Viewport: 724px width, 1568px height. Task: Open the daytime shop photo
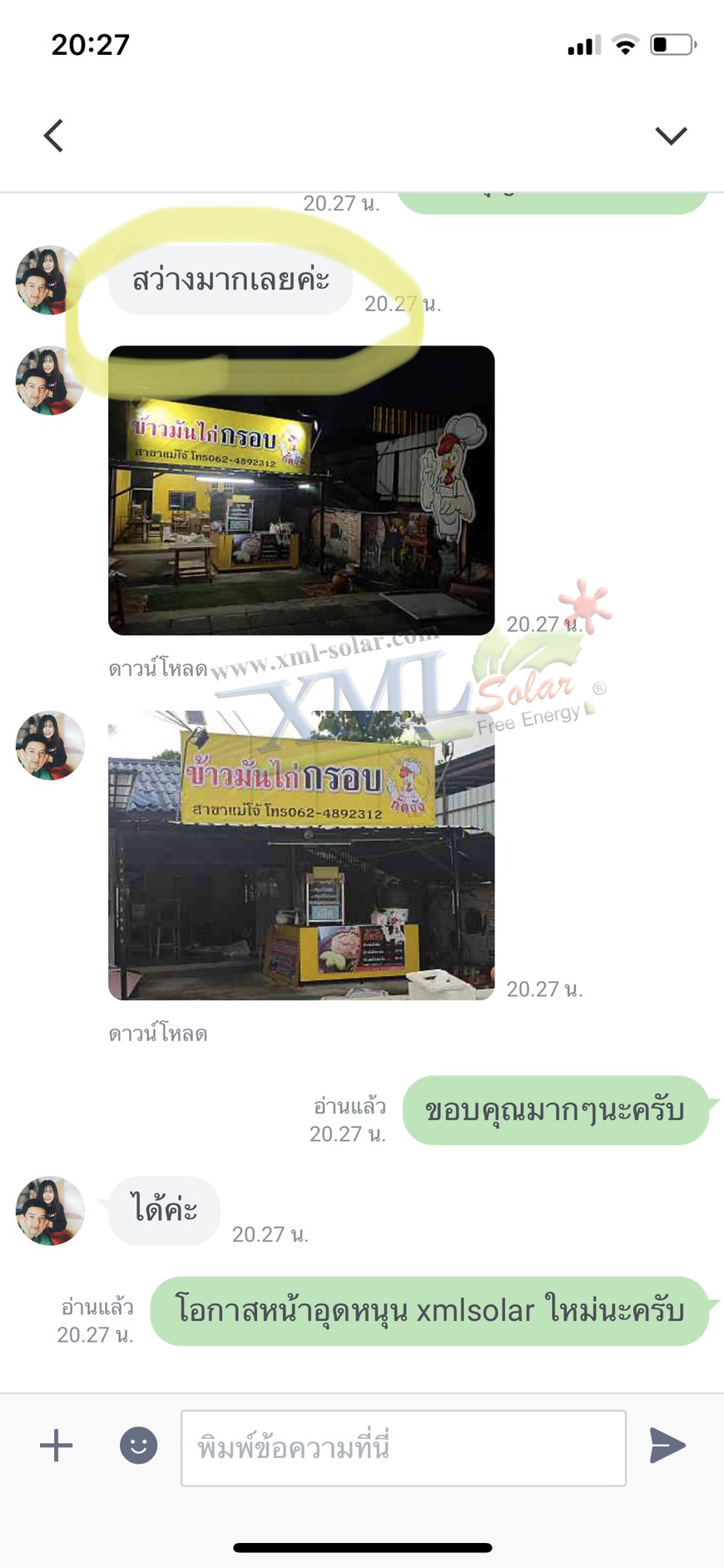pyautogui.click(x=301, y=855)
